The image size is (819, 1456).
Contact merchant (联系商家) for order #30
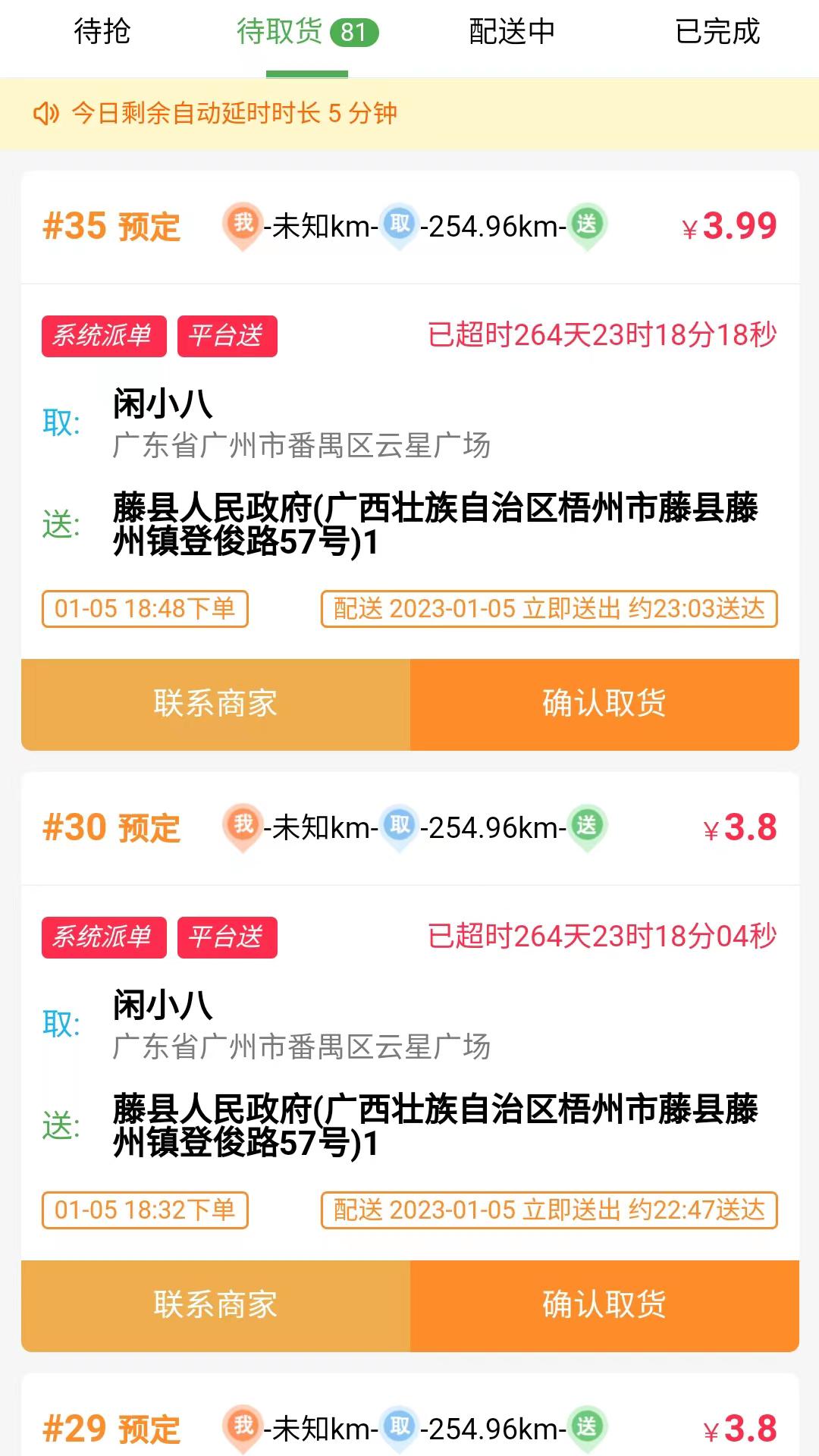click(215, 1305)
